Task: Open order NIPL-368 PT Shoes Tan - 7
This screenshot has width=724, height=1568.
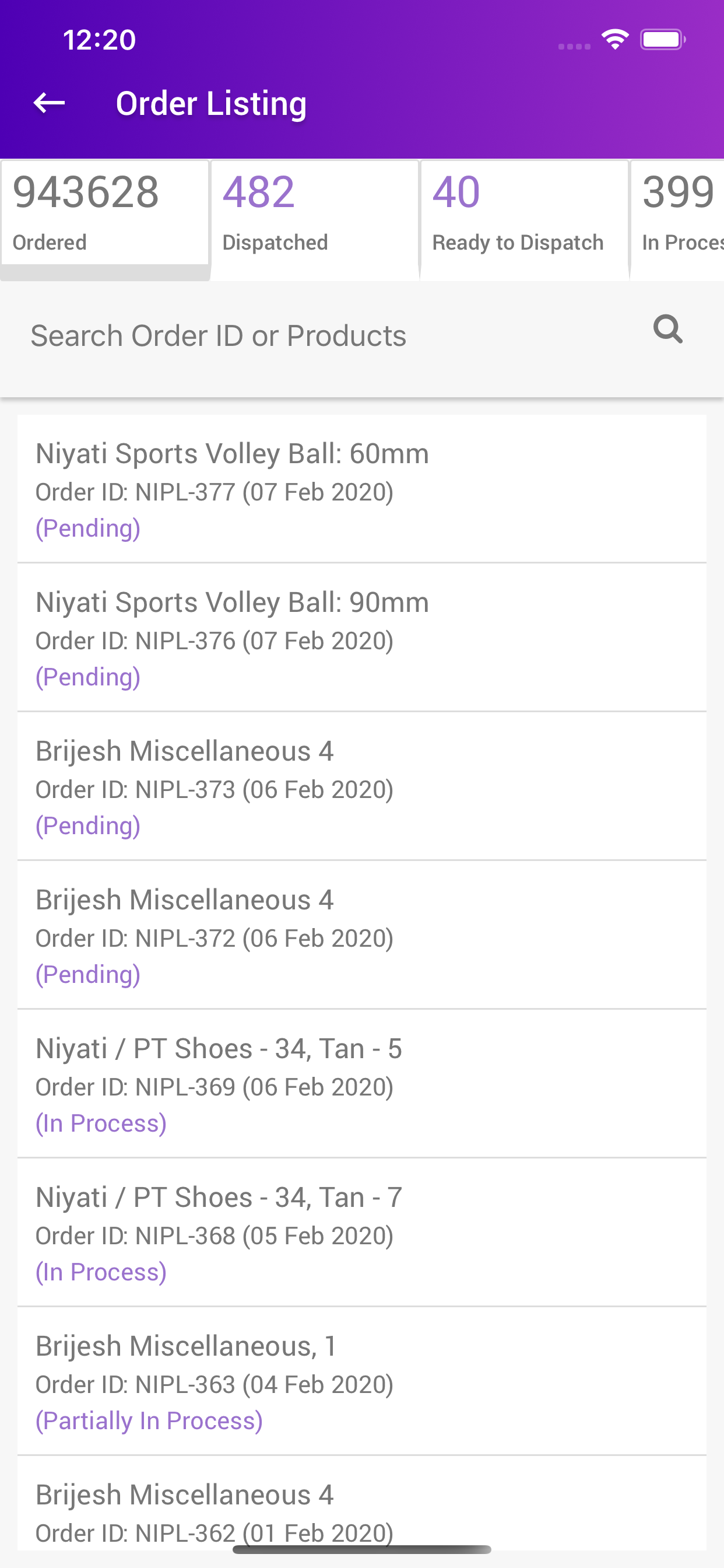Action: tap(362, 1233)
